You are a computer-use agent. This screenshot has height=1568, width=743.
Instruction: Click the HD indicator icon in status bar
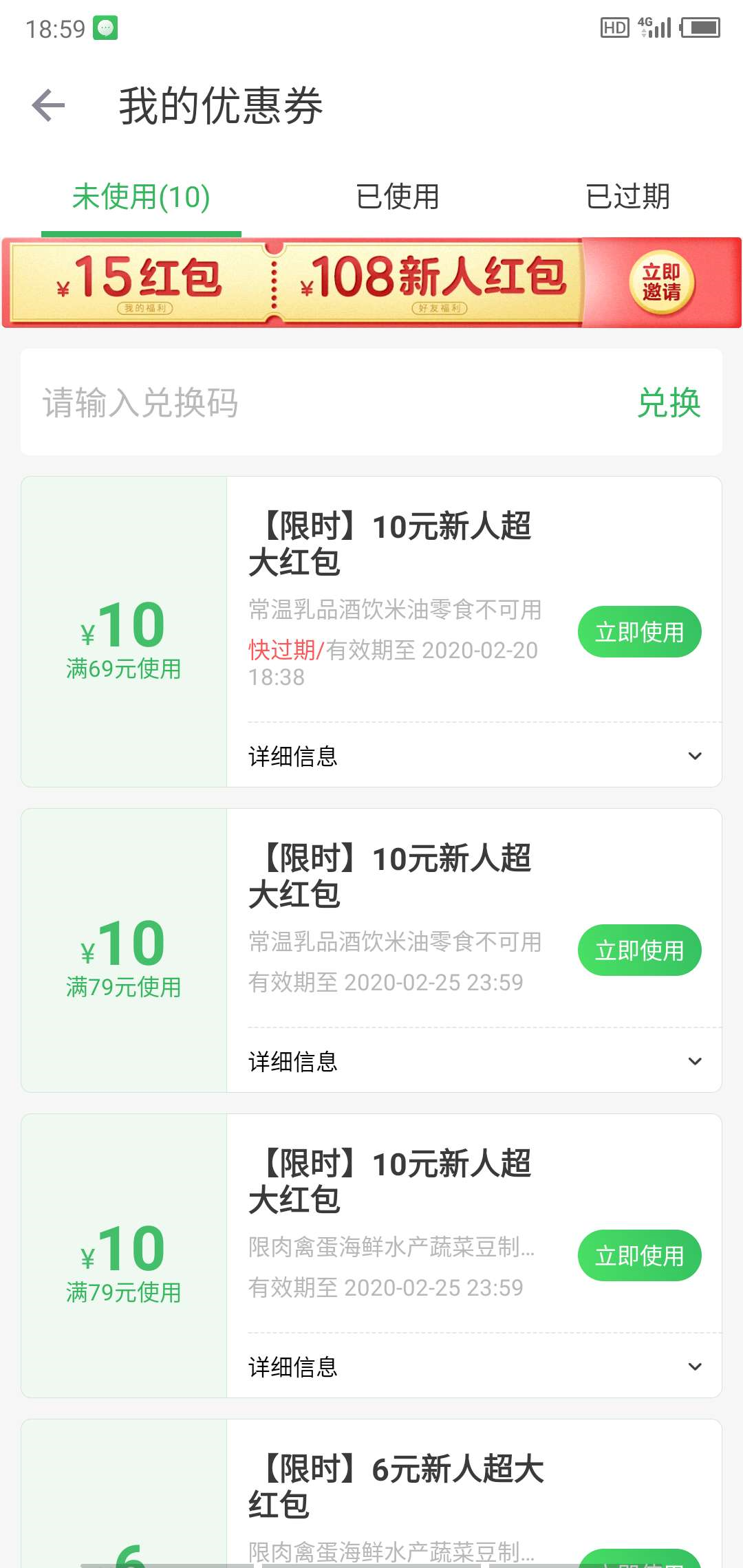614,28
